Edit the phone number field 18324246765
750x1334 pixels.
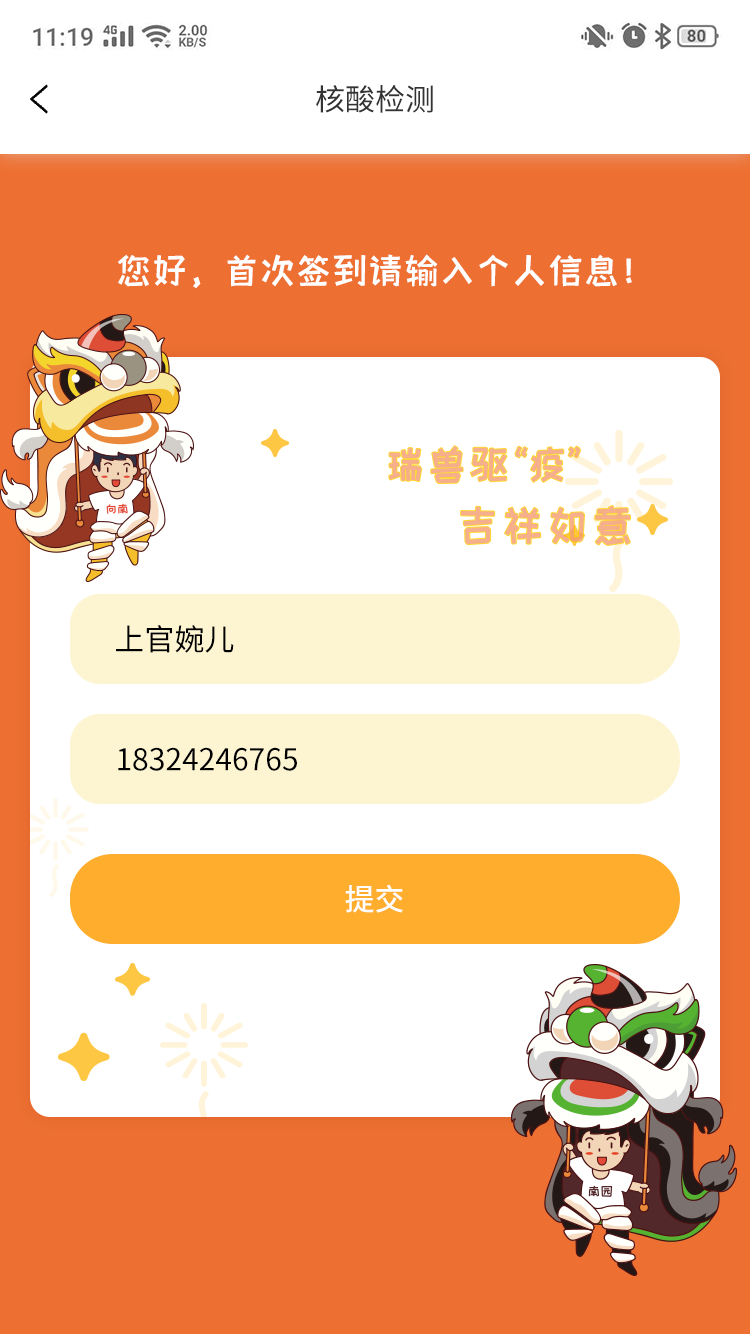[x=374, y=759]
